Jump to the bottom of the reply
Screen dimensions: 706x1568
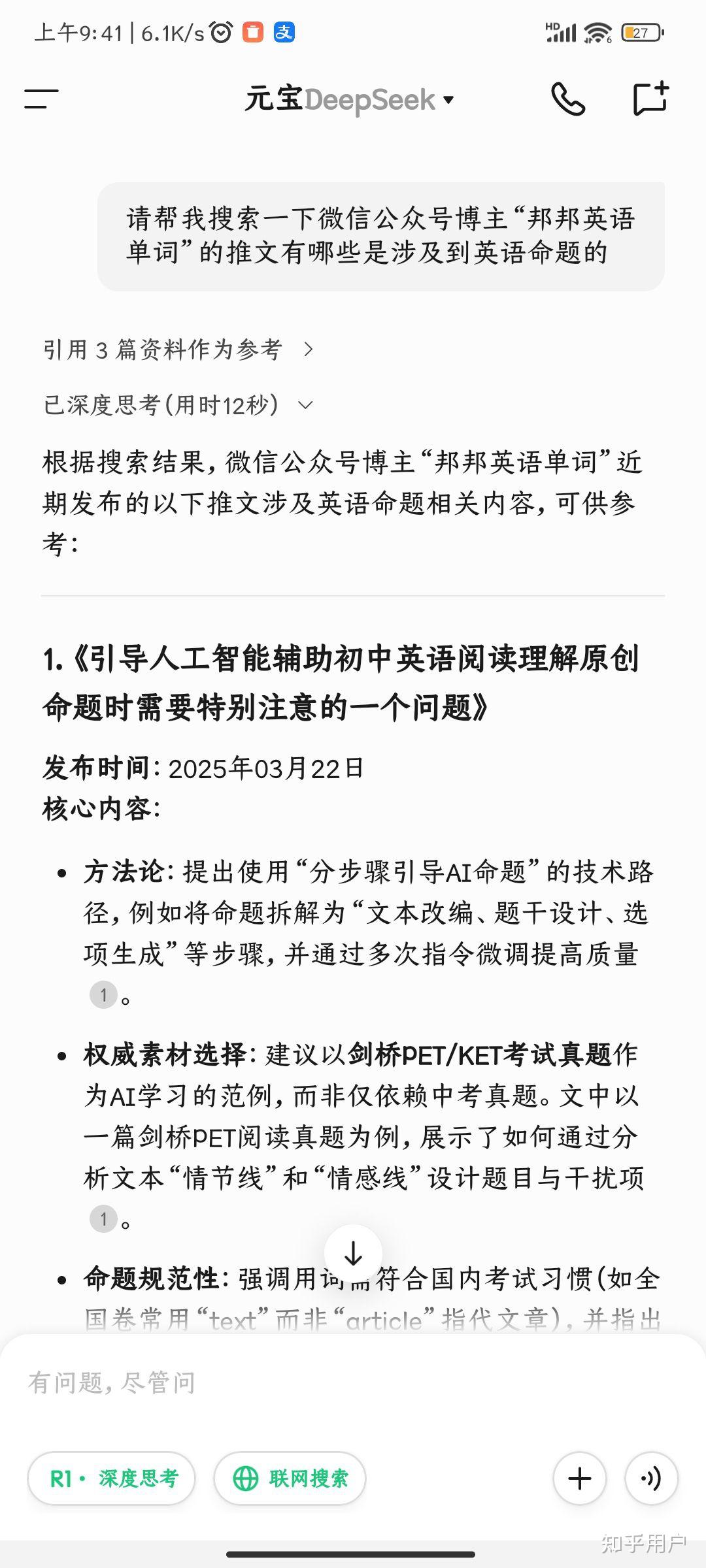(353, 1253)
